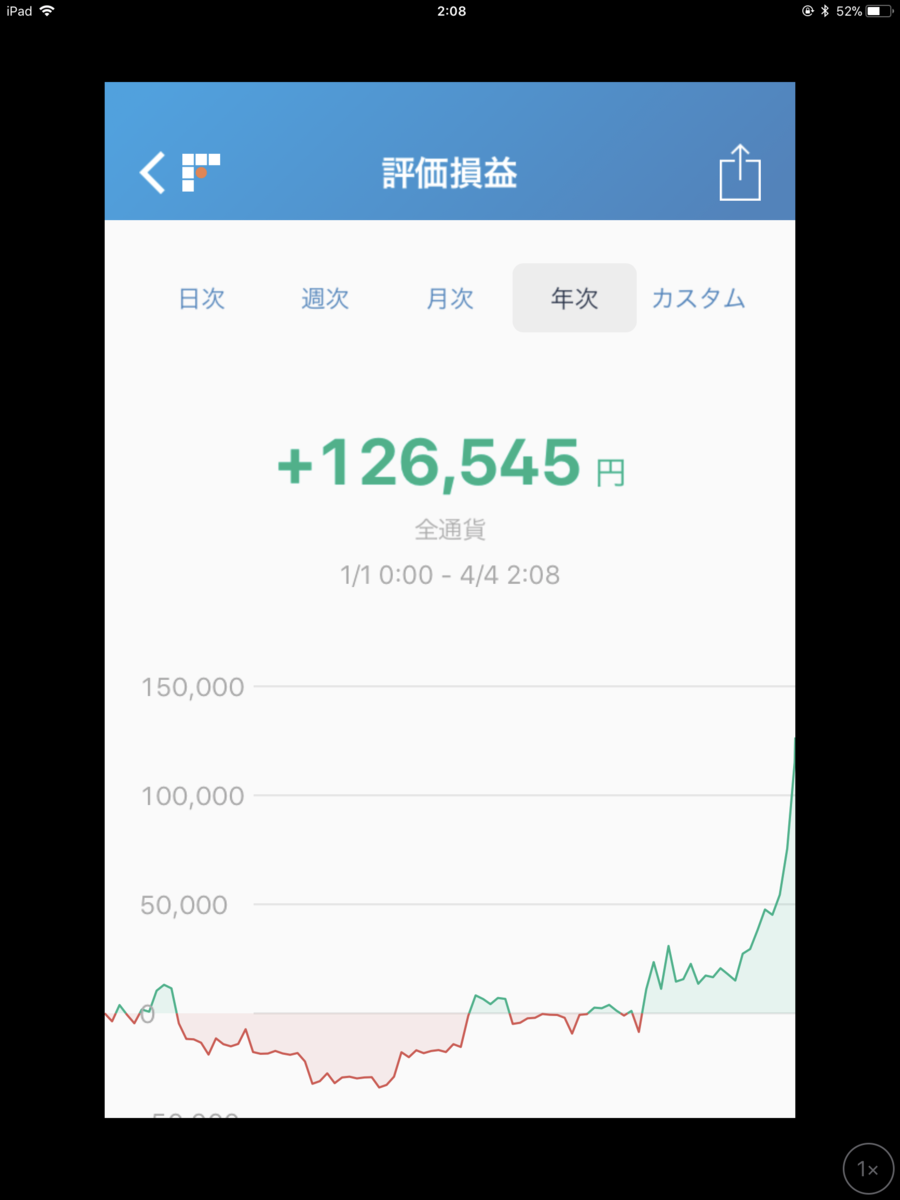Switch to the 日次 tab
This screenshot has width=900, height=1200.
(202, 298)
